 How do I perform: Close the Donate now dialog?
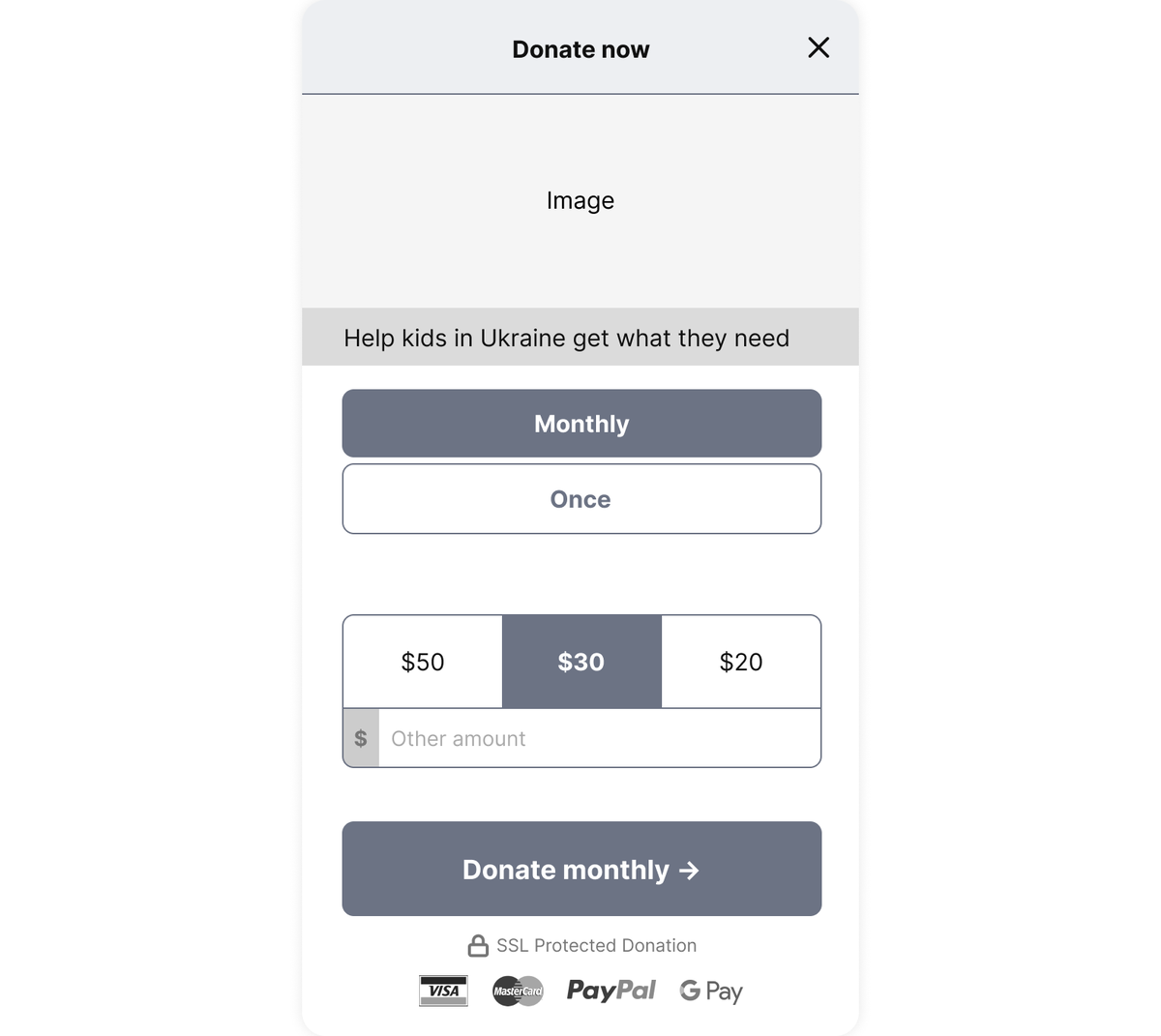click(818, 47)
